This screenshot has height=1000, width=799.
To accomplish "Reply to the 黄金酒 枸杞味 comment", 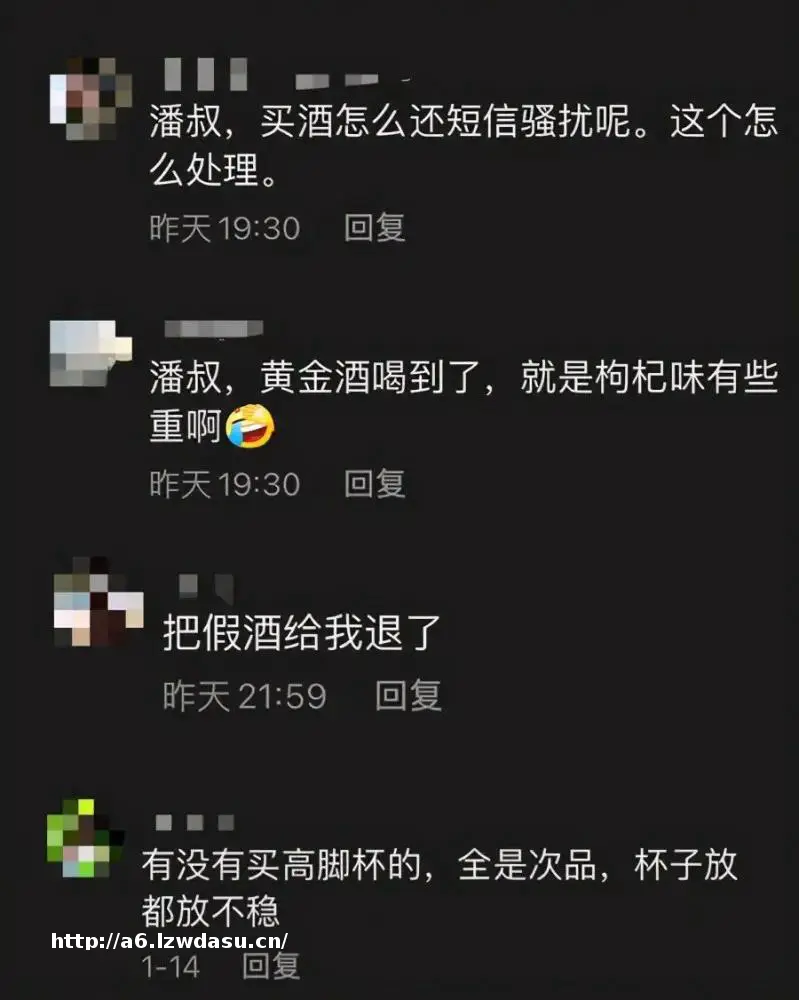I will (374, 484).
